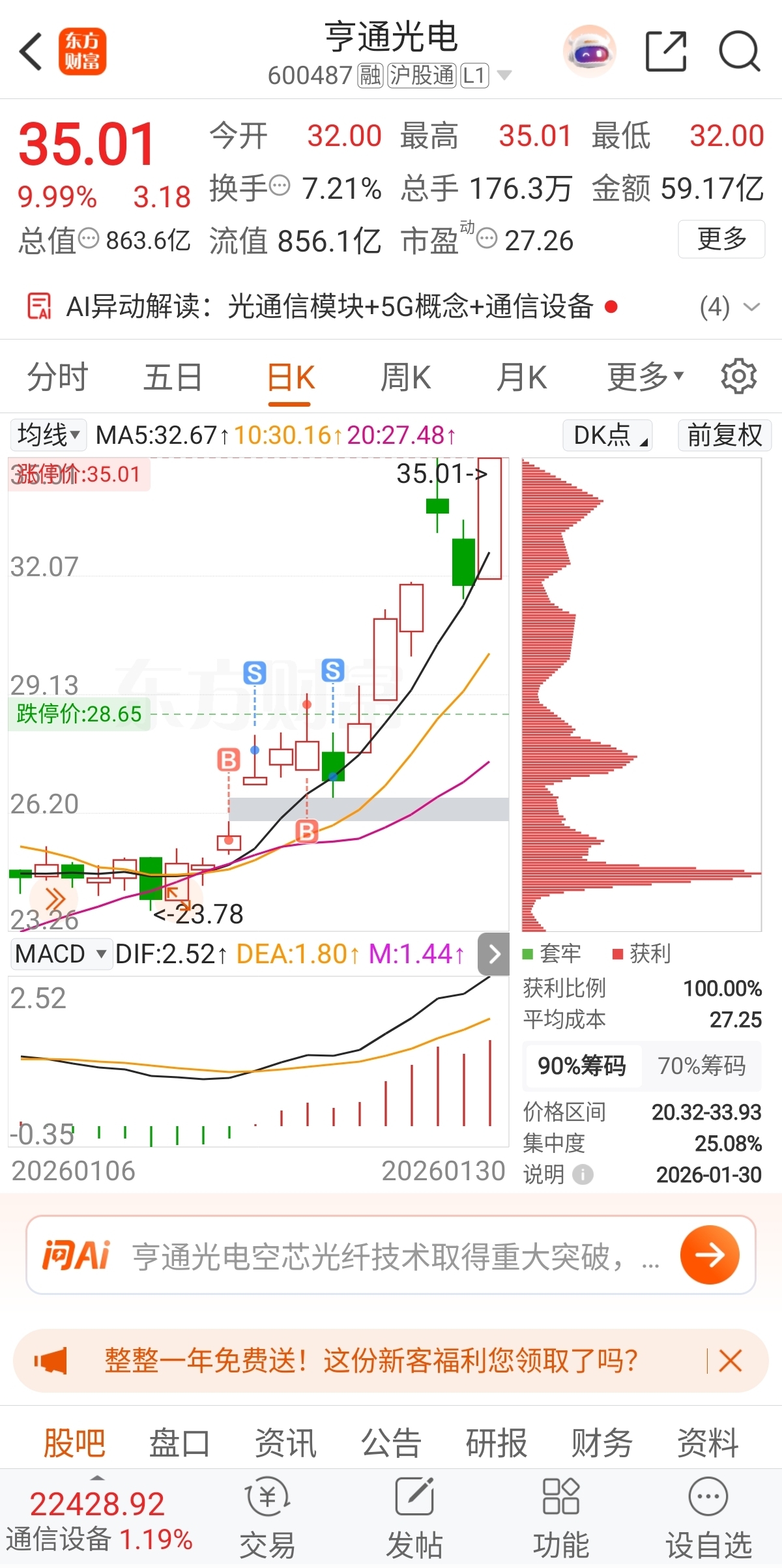
Task: Switch to the 五日 chart tab
Action: 173,377
